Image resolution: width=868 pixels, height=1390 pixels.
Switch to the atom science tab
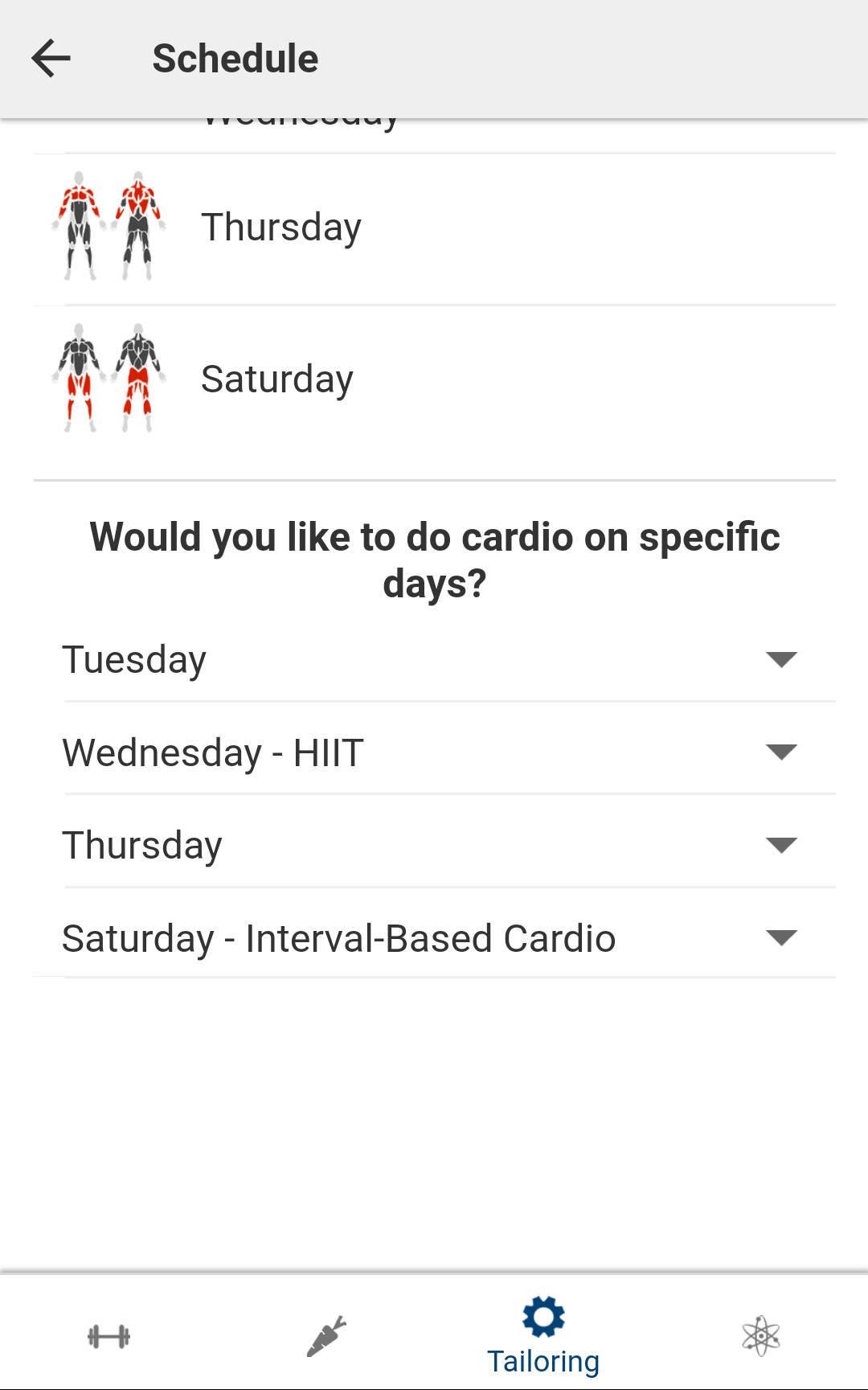tap(760, 1336)
